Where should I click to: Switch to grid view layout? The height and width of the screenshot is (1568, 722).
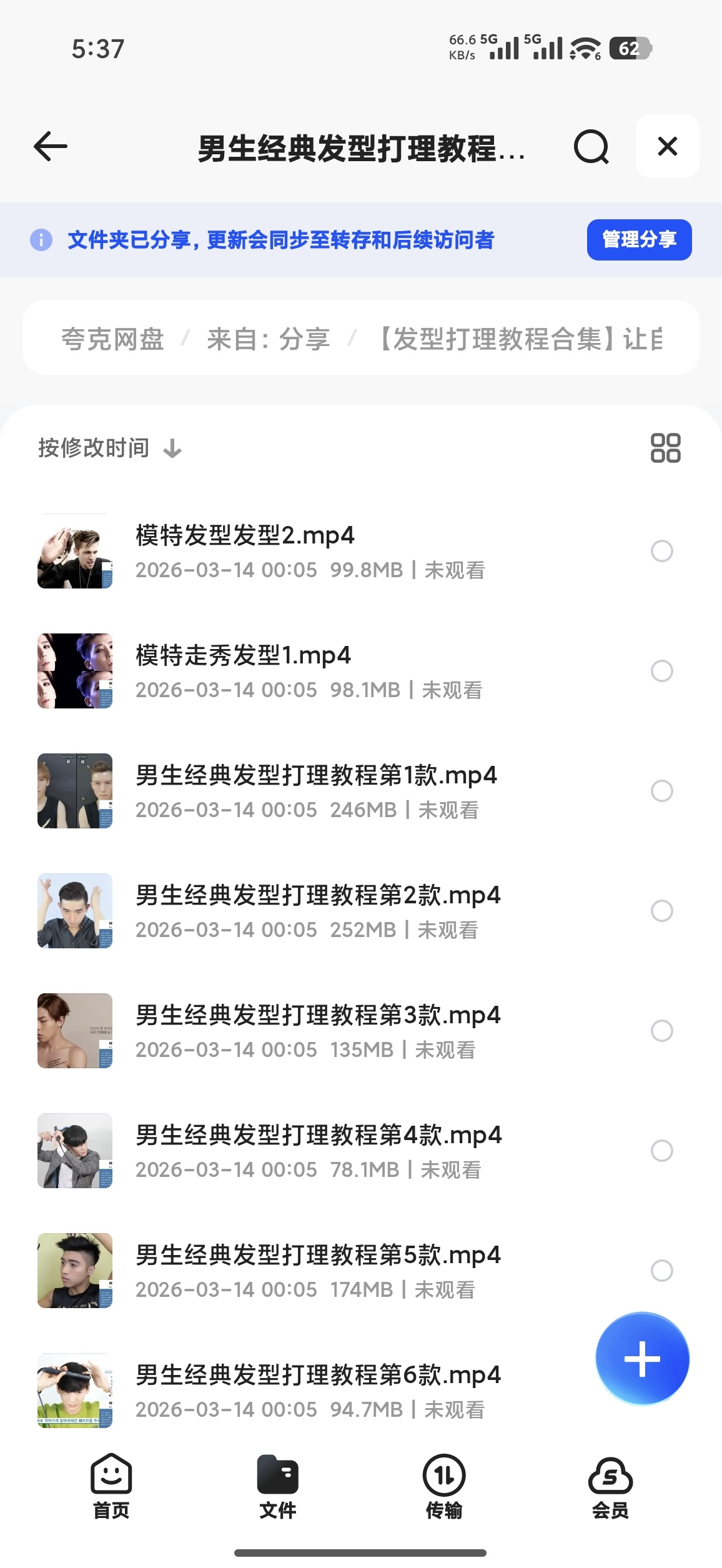665,448
